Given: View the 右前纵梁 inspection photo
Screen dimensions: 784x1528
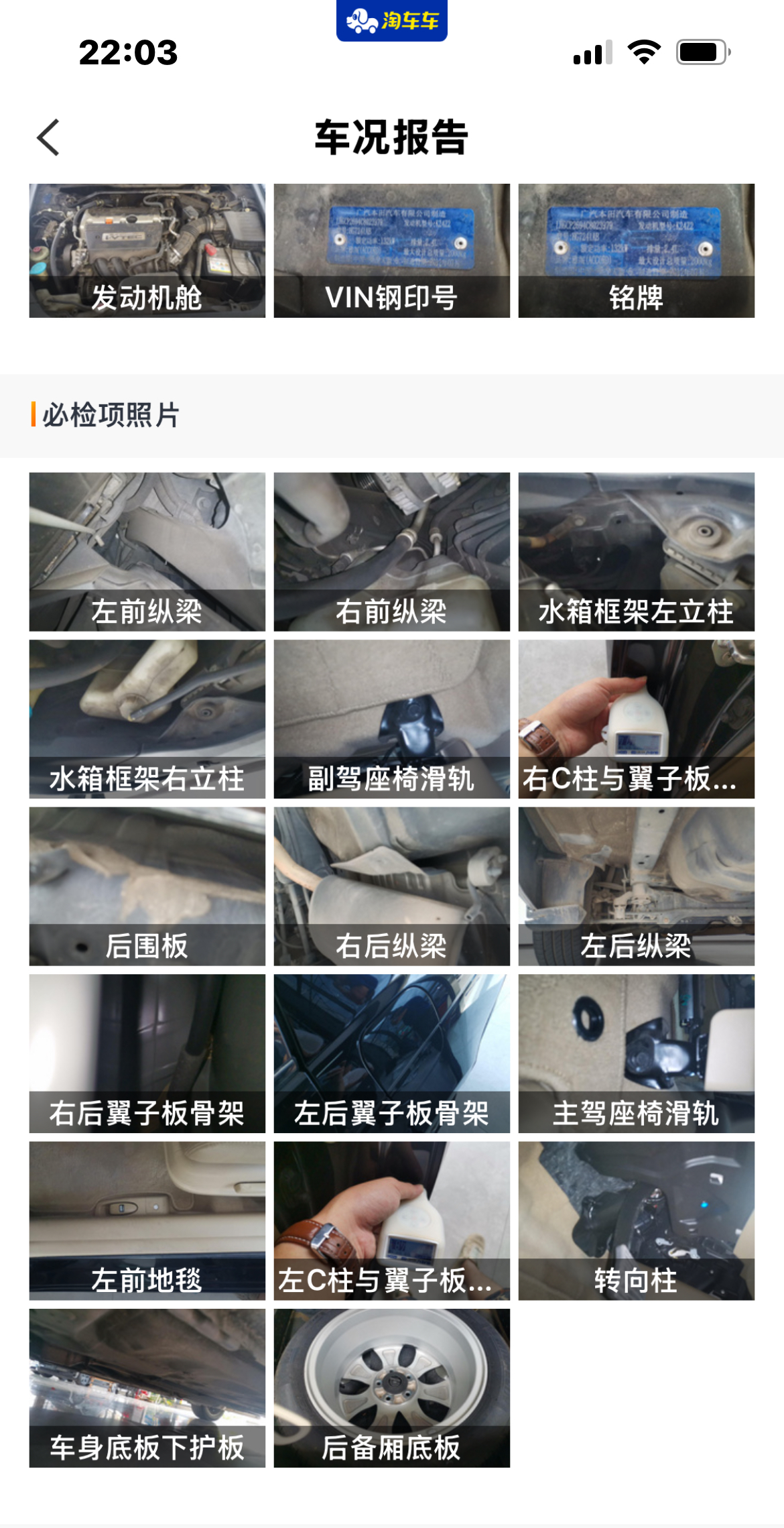Looking at the screenshot, I should (391, 551).
